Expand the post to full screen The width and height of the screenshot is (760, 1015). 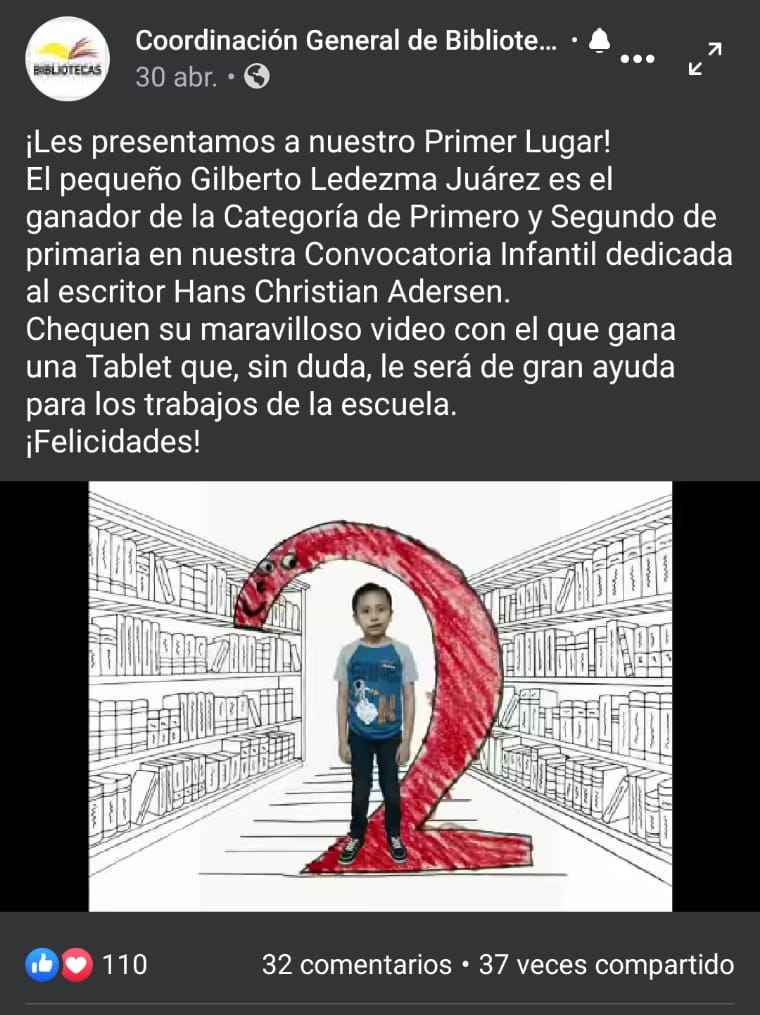tap(705, 58)
